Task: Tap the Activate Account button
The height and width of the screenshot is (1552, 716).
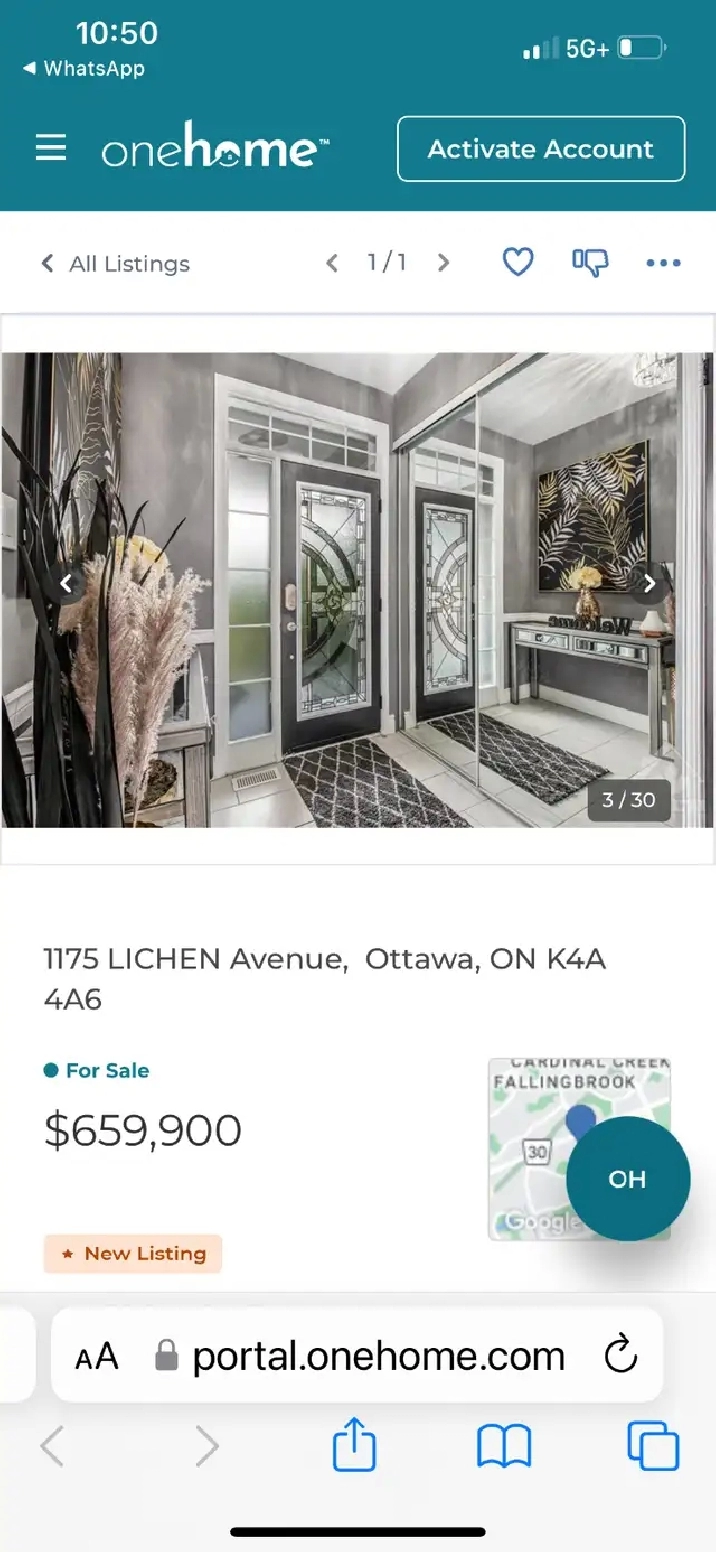Action: click(x=541, y=149)
